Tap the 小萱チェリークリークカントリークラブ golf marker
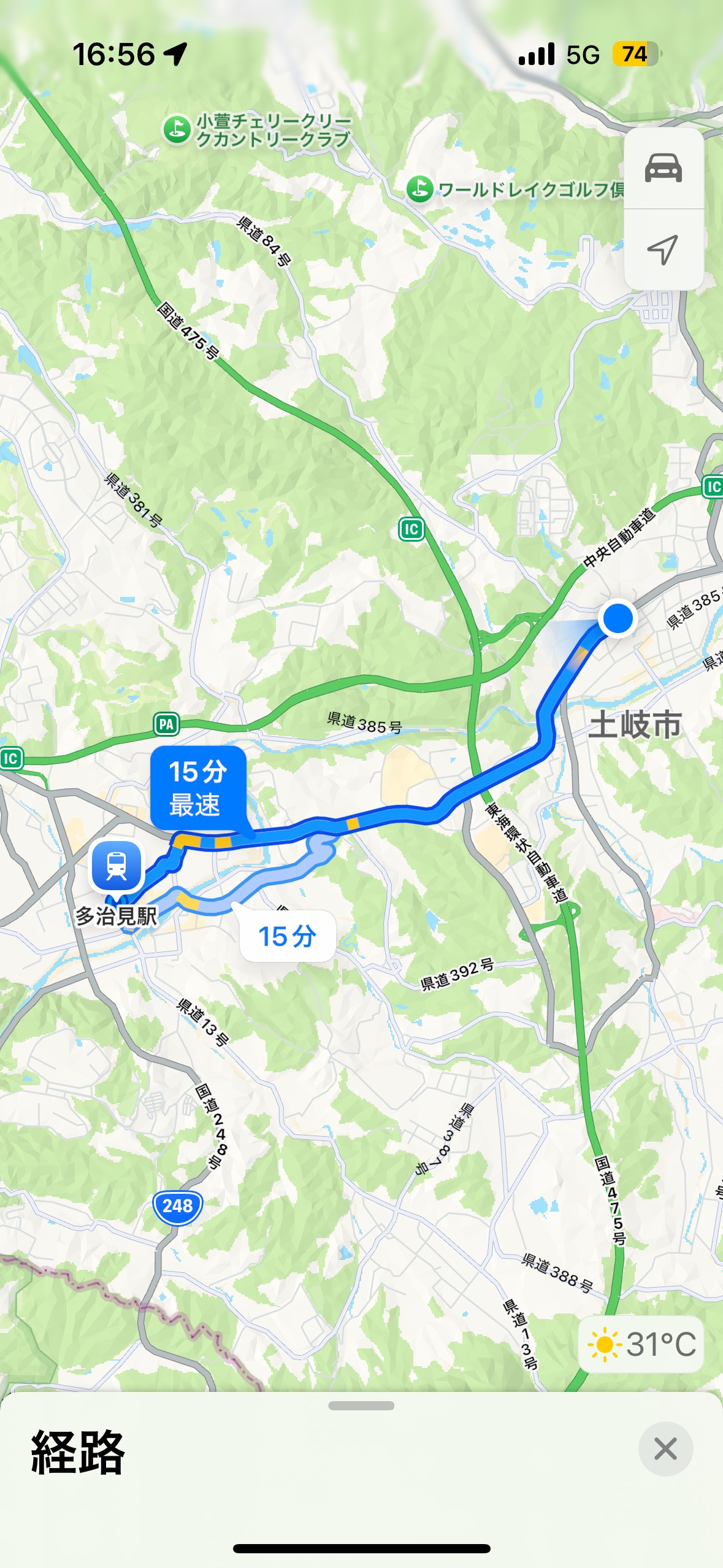The height and width of the screenshot is (1568, 723). [x=177, y=129]
